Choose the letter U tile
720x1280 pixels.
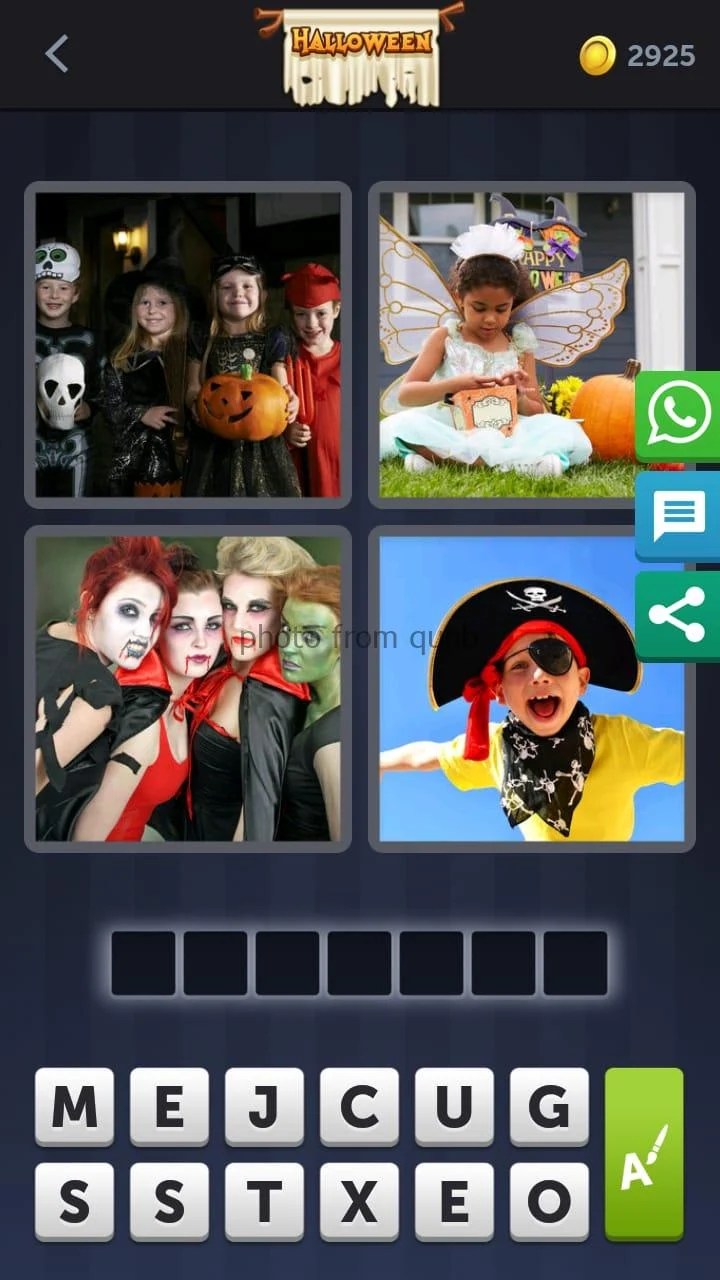coord(454,1107)
